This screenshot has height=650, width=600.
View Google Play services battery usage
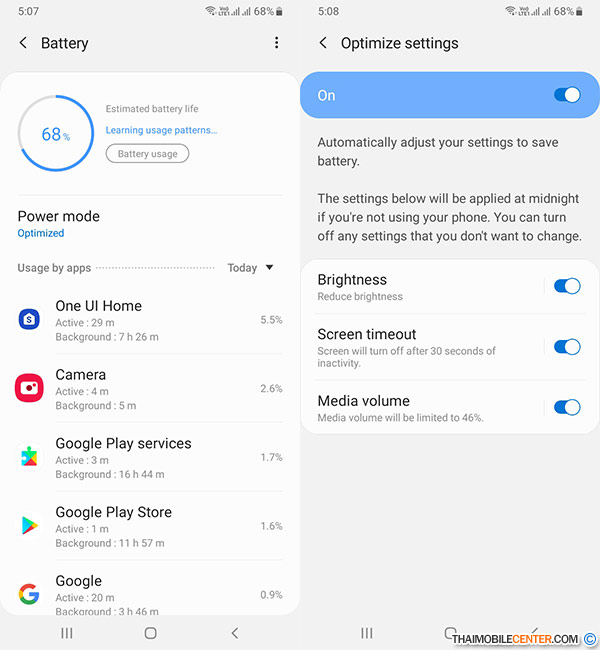(150, 458)
